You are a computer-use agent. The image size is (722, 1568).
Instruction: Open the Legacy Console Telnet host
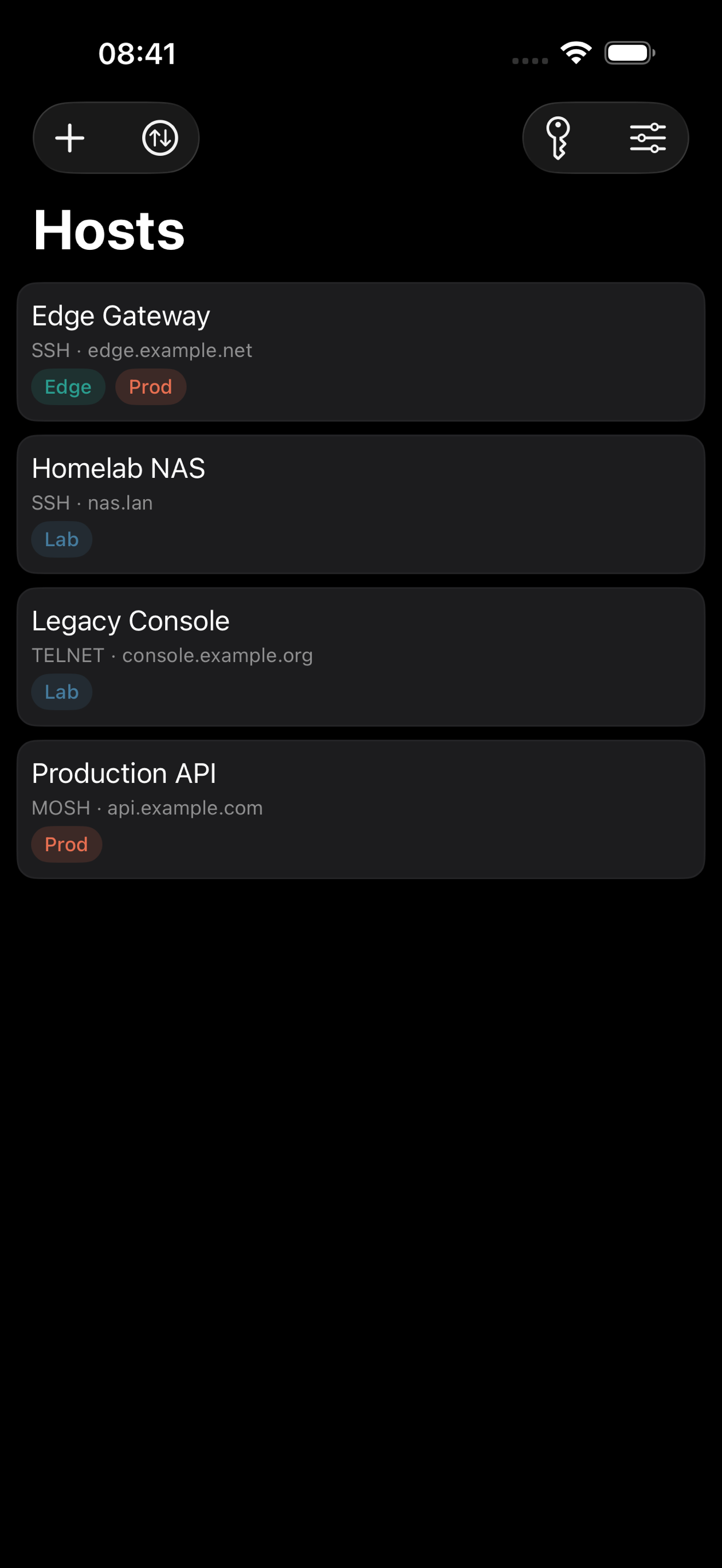[361, 656]
